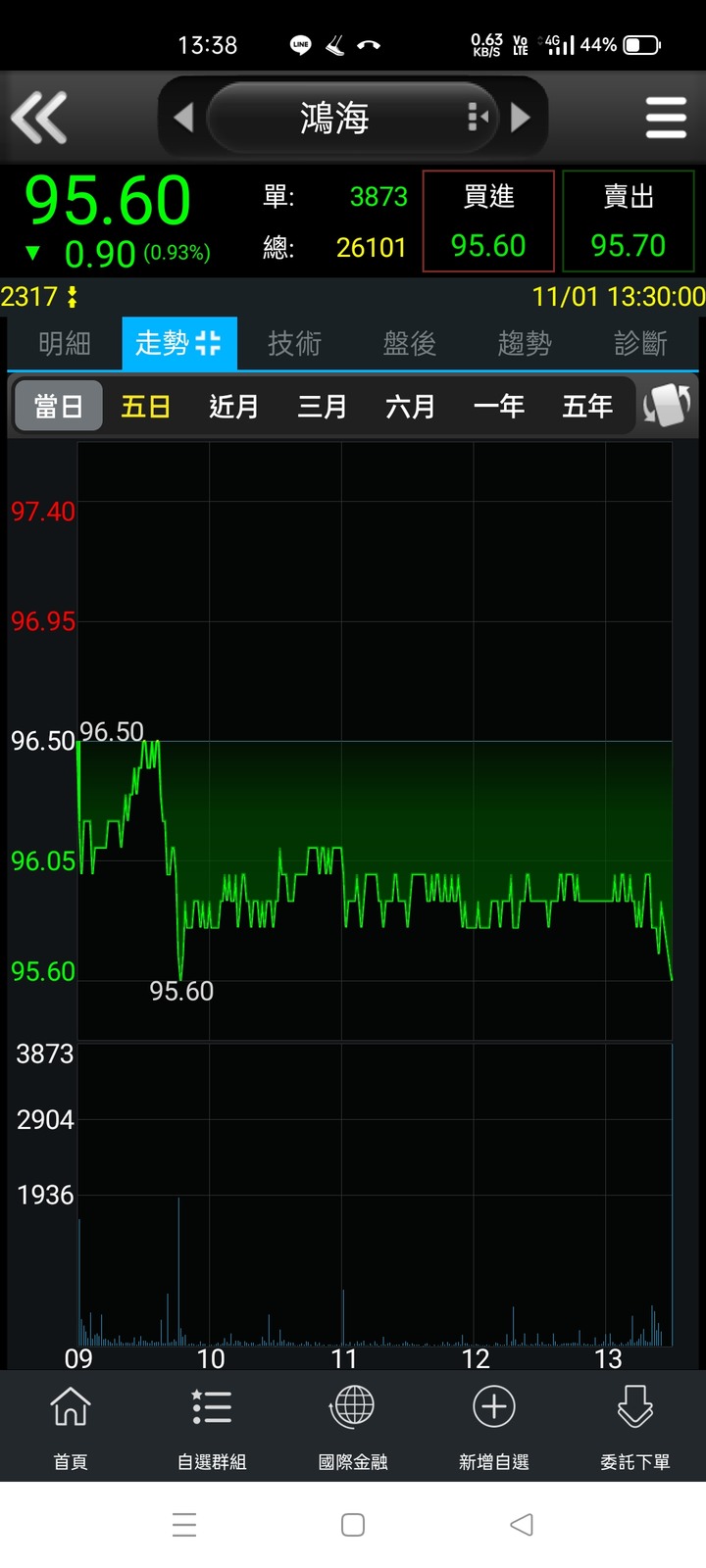This screenshot has height=1568, width=706.
Task: Switch to the 診斷 tab
Action: tap(640, 344)
